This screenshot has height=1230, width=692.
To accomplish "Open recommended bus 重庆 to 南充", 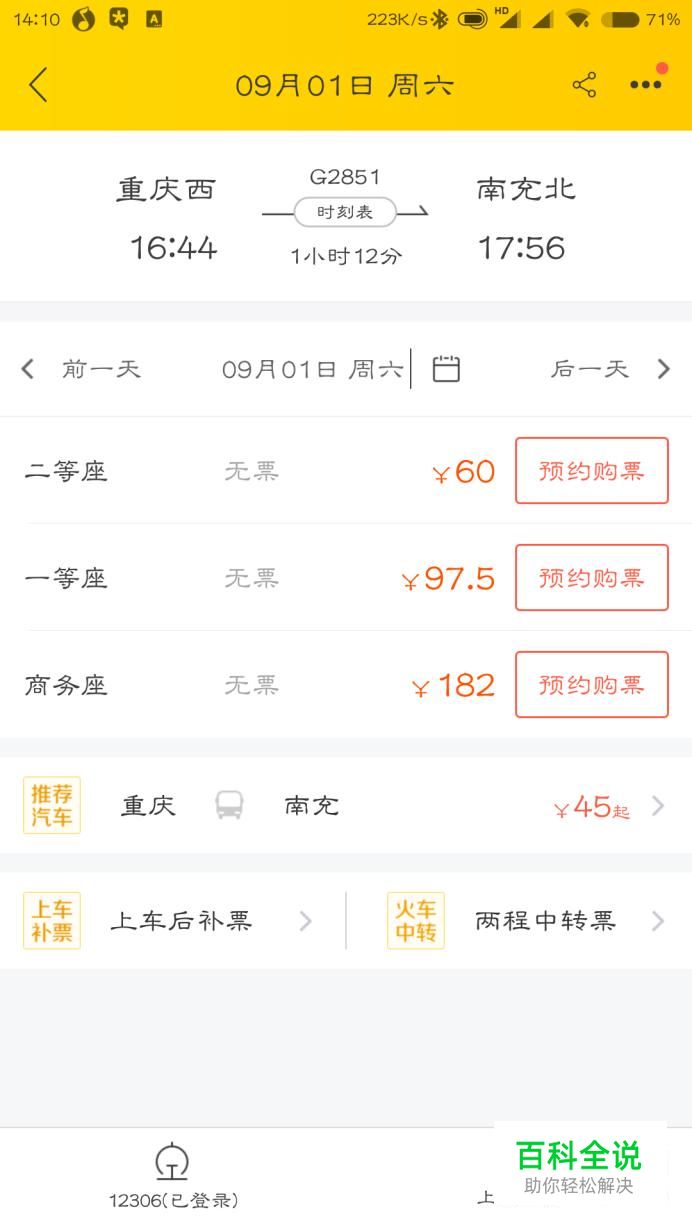I will [x=346, y=805].
